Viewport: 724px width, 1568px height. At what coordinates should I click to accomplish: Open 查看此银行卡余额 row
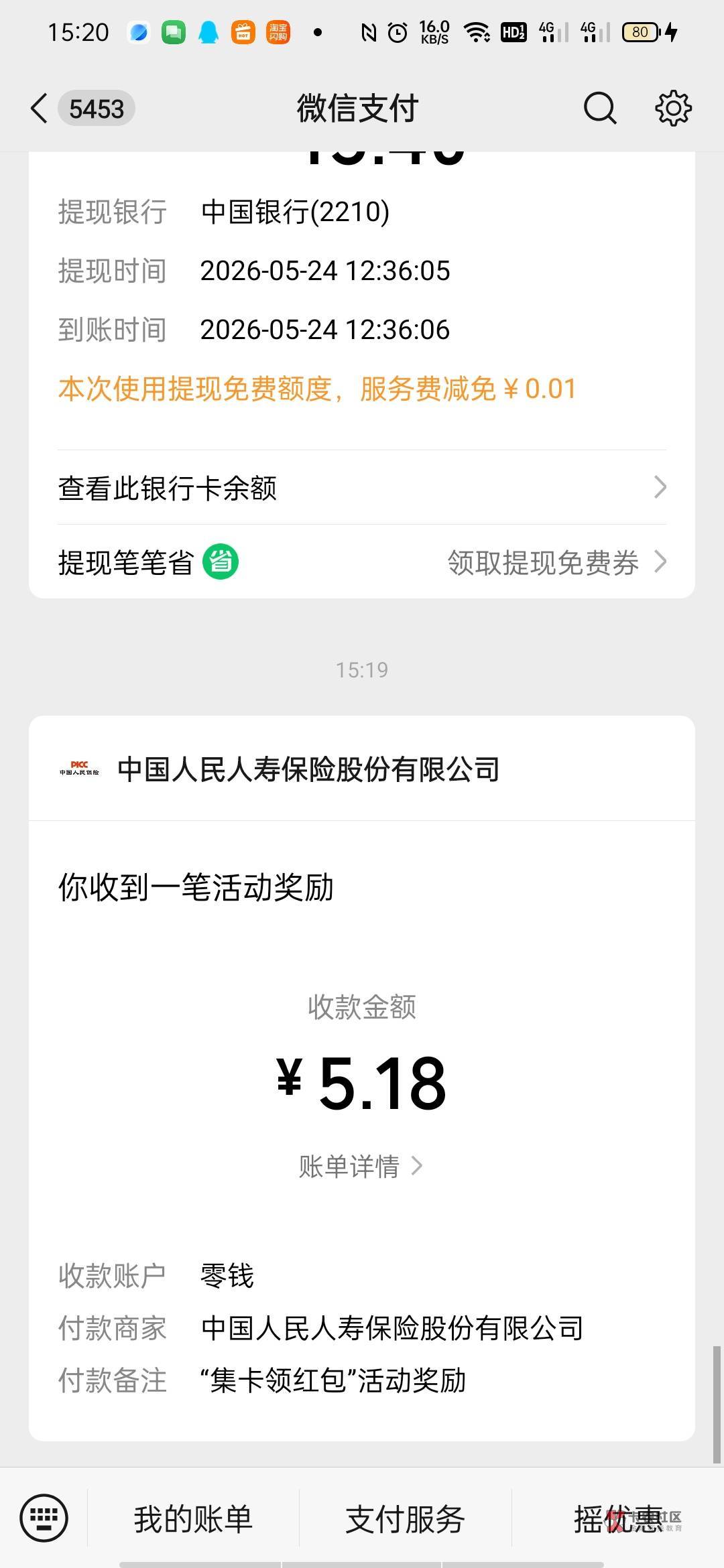[362, 488]
